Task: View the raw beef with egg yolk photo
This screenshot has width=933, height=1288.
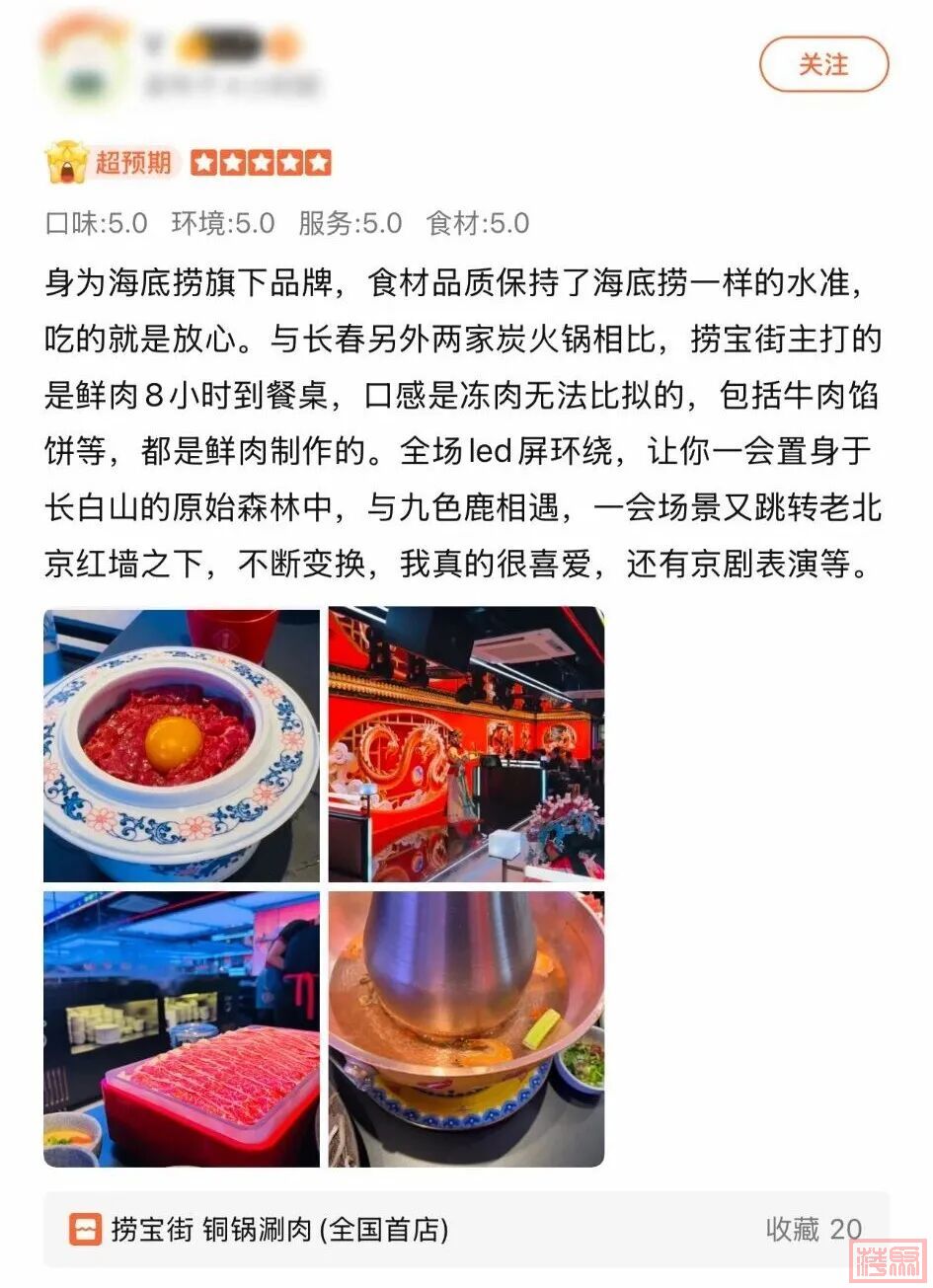Action: (182, 744)
